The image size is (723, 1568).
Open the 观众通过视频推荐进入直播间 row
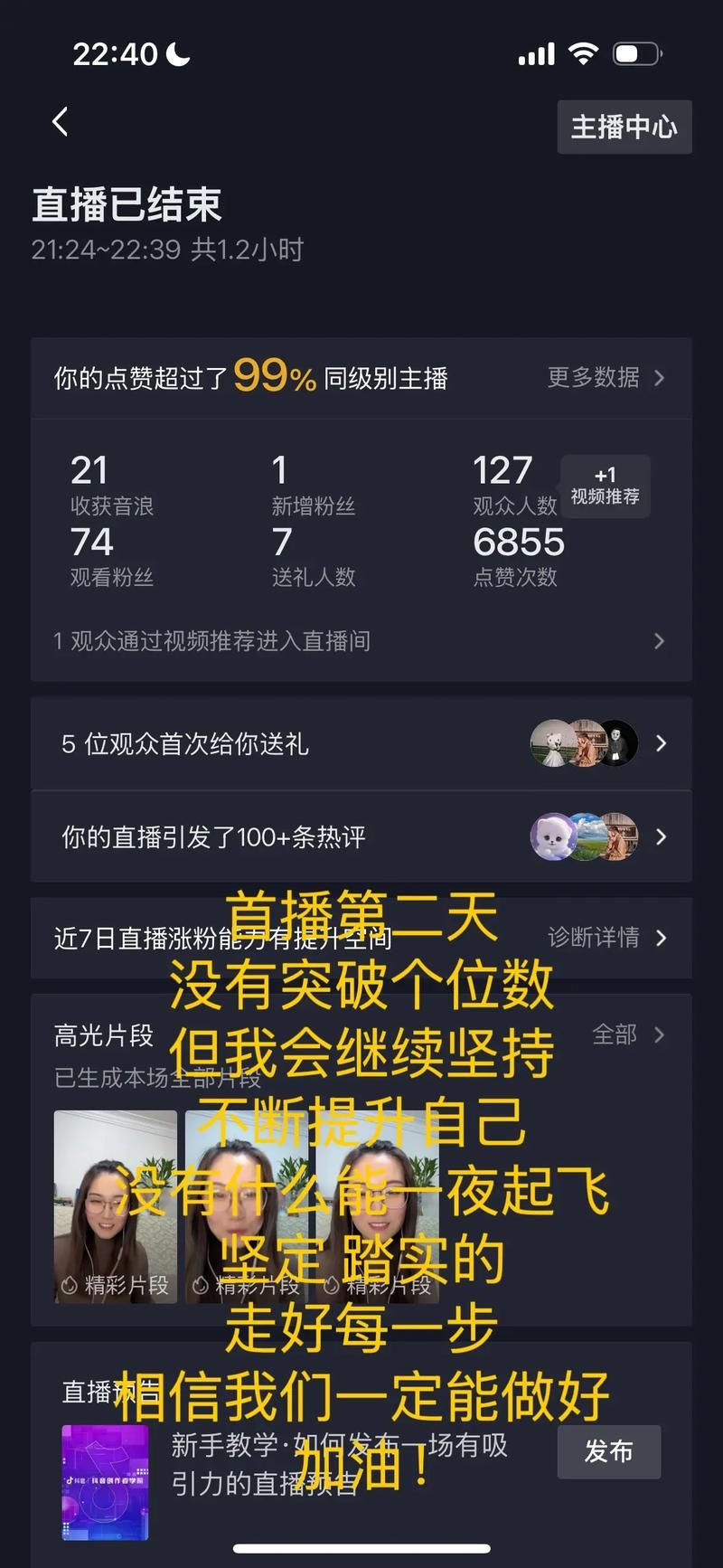[x=360, y=641]
